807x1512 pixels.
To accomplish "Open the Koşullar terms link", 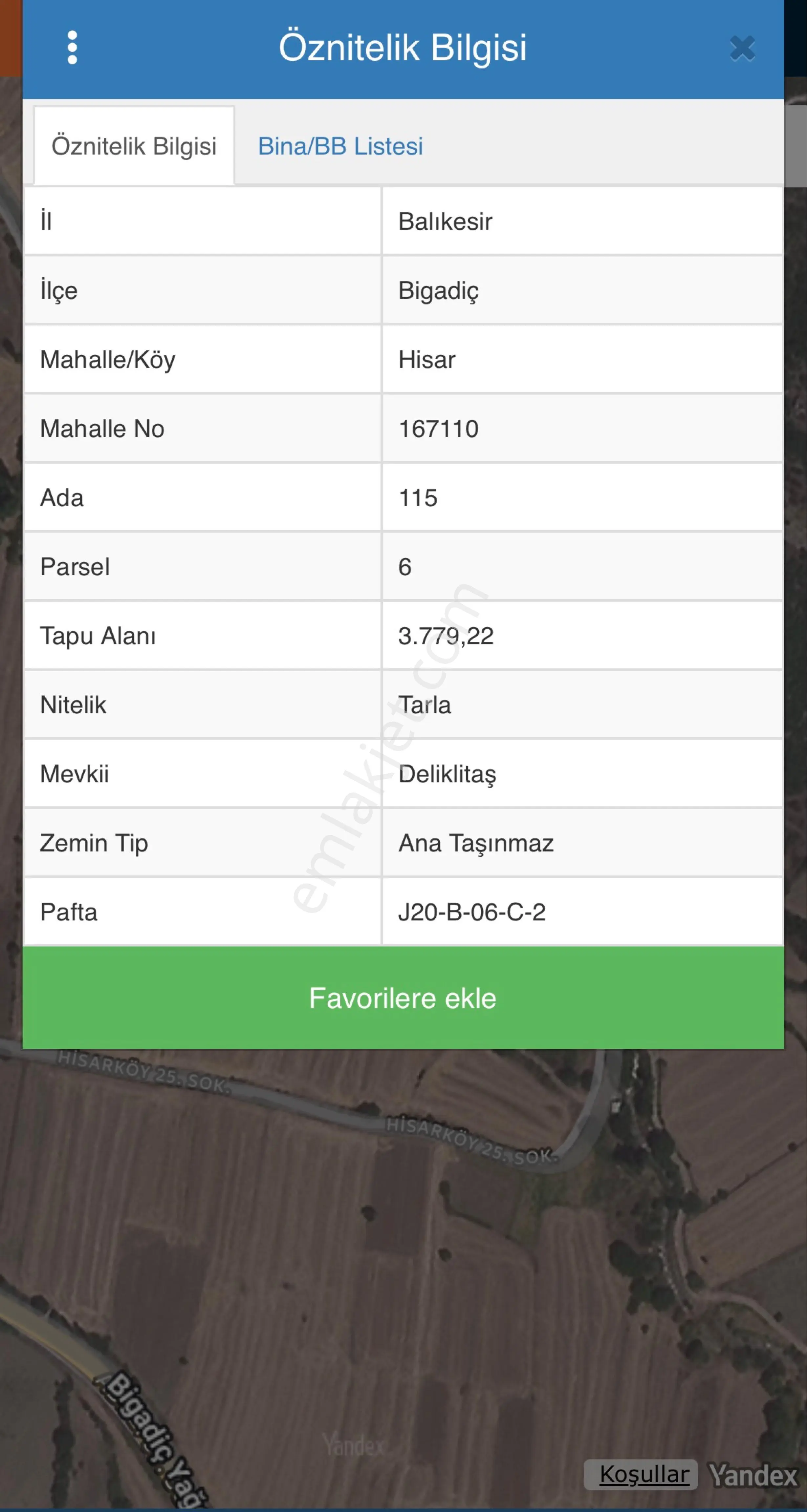I will point(644,1474).
